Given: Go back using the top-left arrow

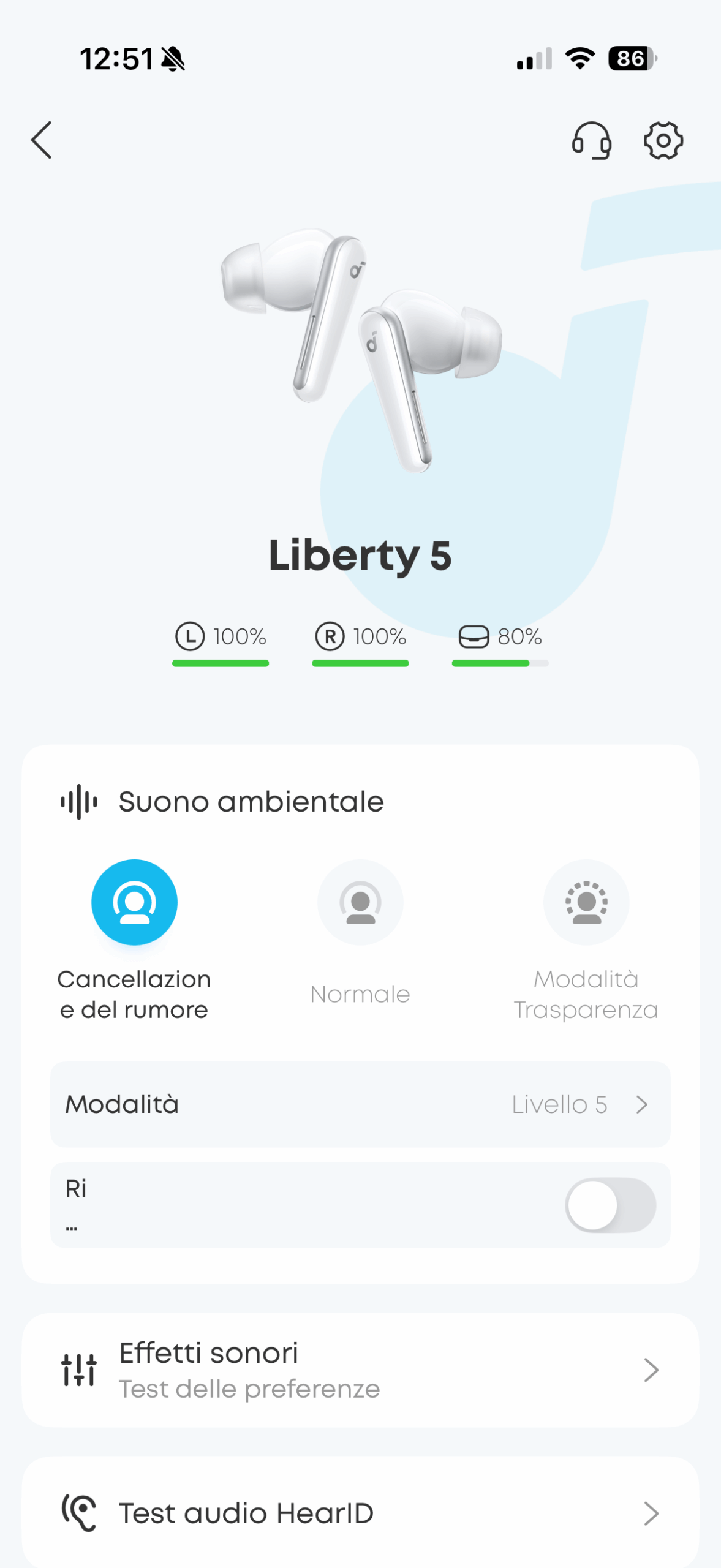Looking at the screenshot, I should pos(41,140).
